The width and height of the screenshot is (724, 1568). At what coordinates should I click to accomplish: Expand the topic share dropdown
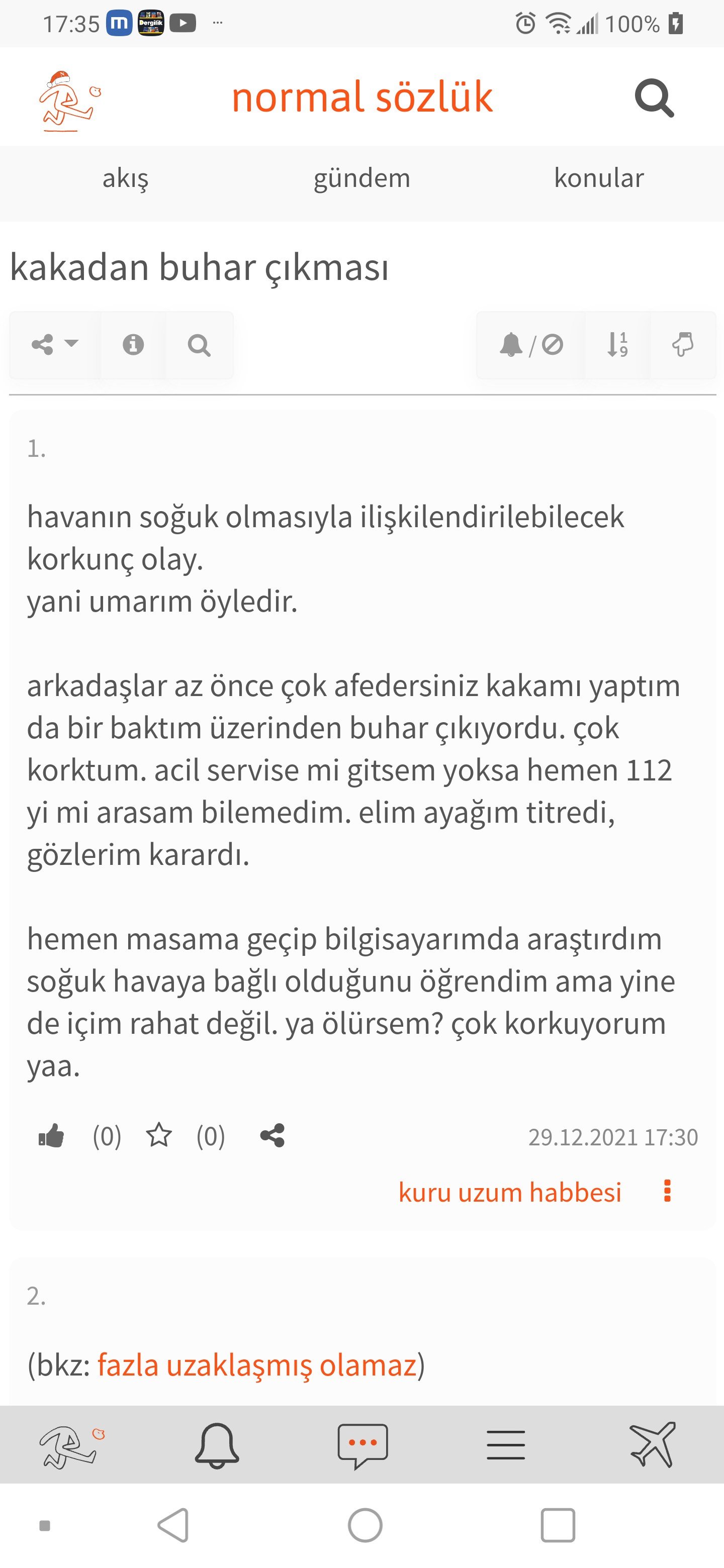click(55, 345)
